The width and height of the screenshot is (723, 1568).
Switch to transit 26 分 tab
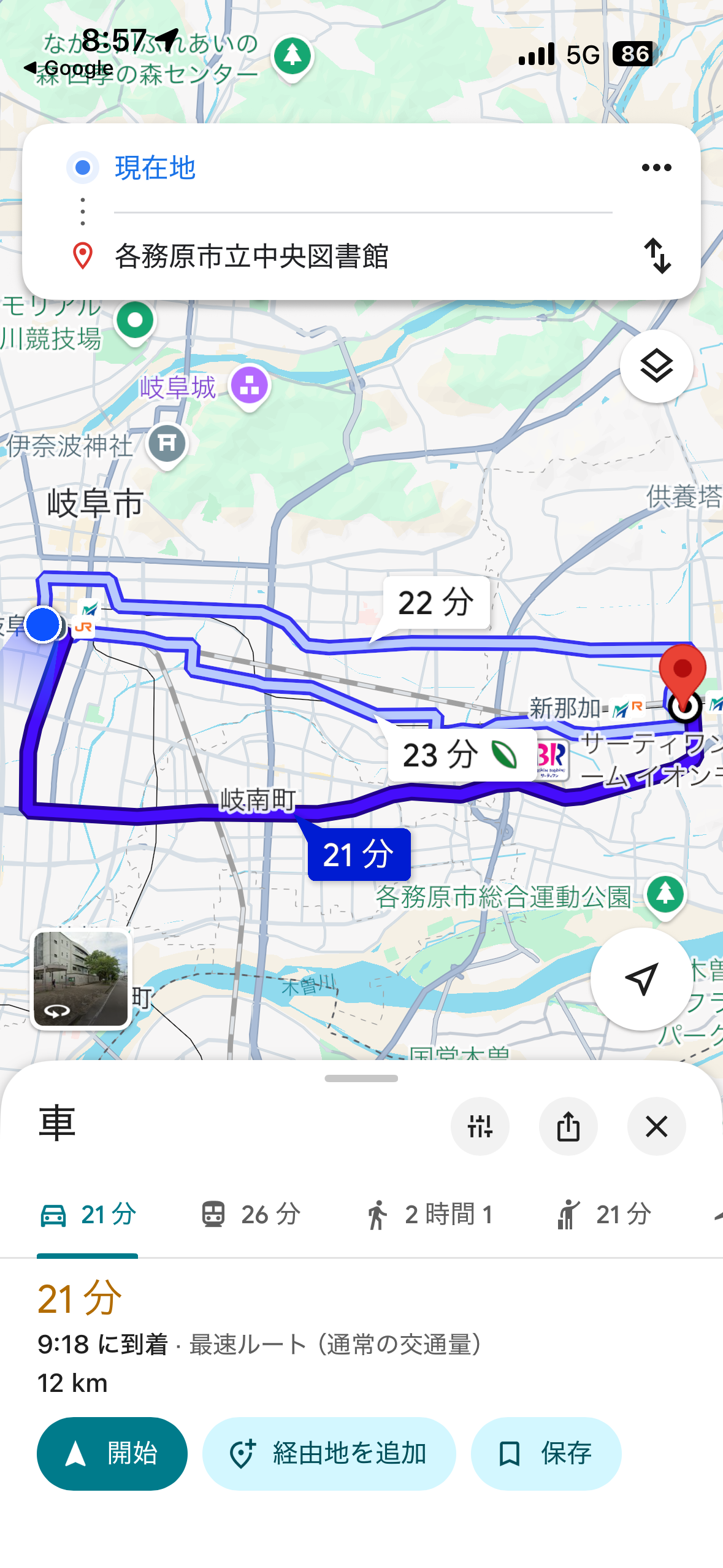tap(251, 1215)
